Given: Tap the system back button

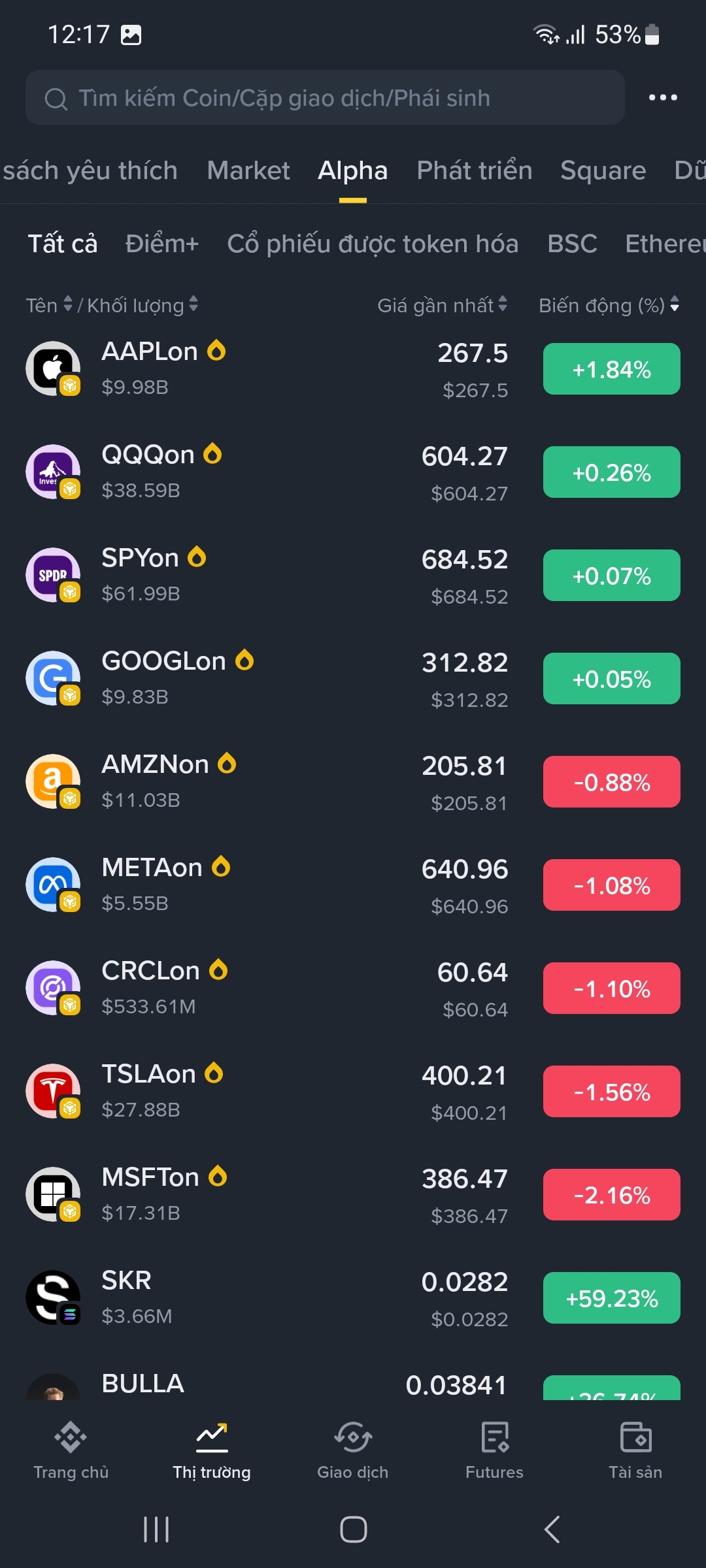Looking at the screenshot, I should click(x=552, y=1529).
